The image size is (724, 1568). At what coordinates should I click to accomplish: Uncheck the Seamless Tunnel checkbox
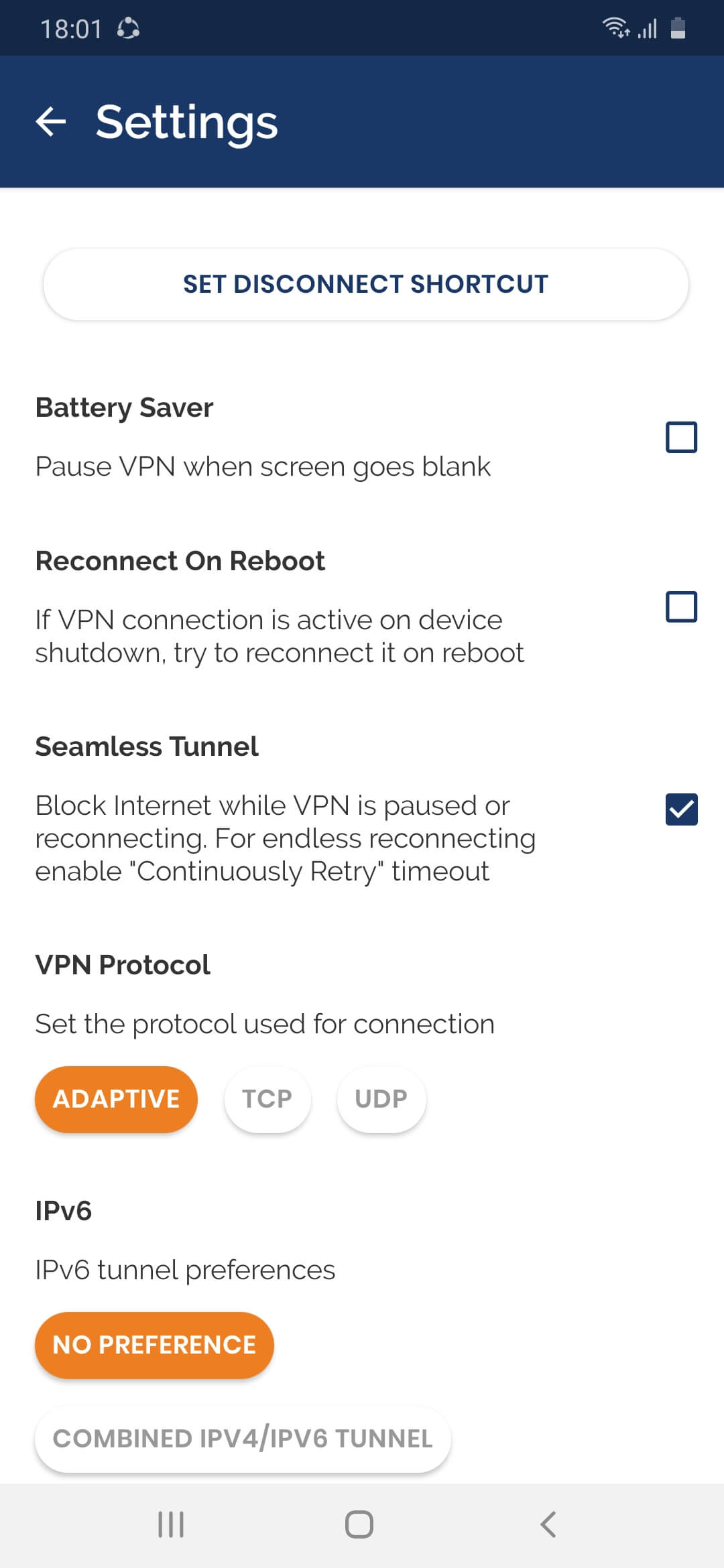[x=681, y=809]
